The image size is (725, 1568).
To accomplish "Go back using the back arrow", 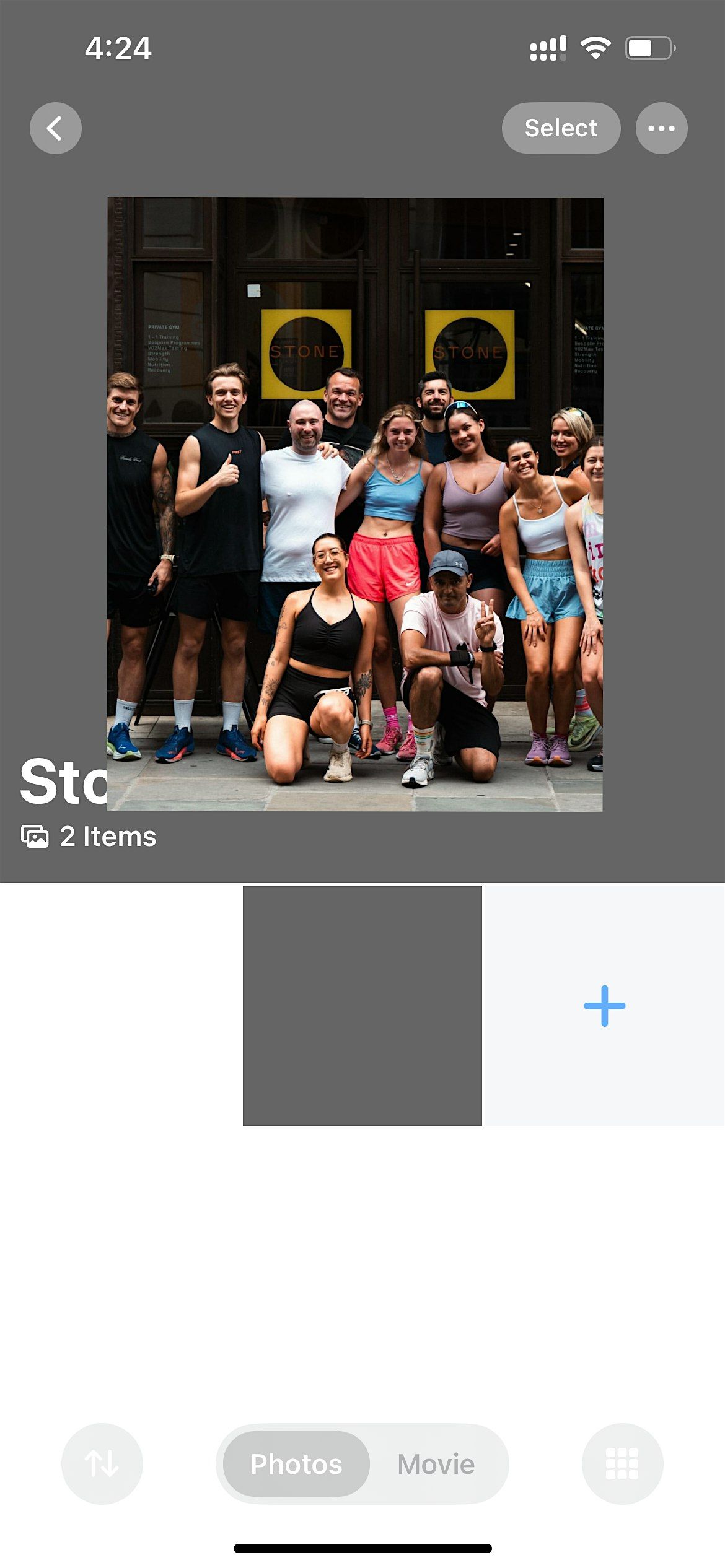I will 56,128.
